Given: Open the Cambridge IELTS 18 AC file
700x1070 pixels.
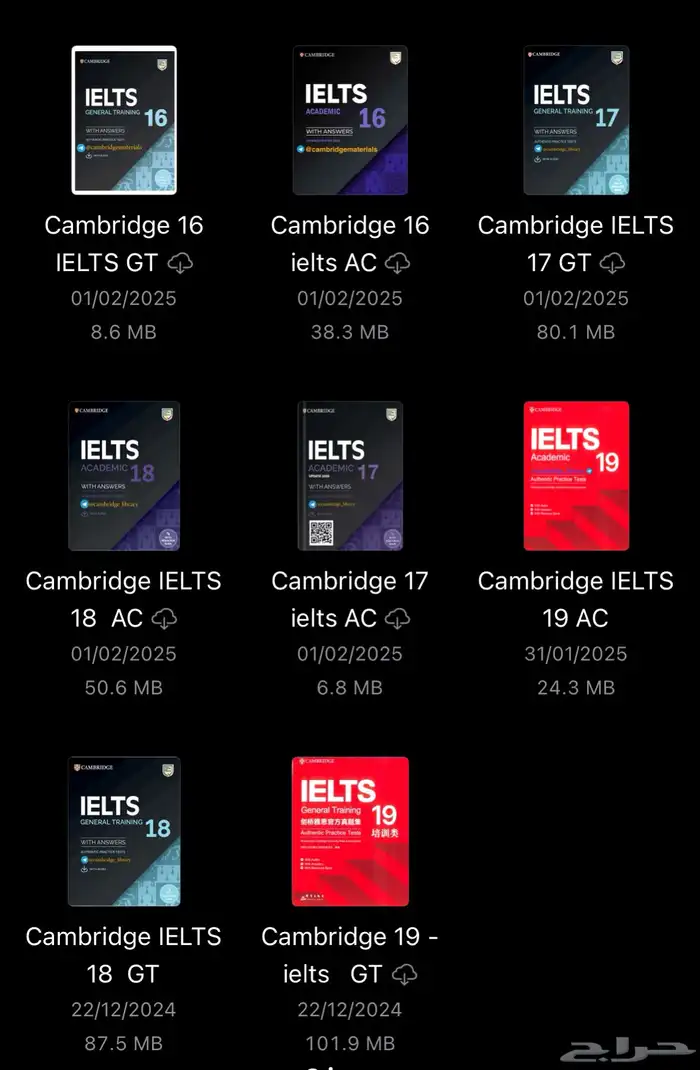Looking at the screenshot, I should (124, 476).
